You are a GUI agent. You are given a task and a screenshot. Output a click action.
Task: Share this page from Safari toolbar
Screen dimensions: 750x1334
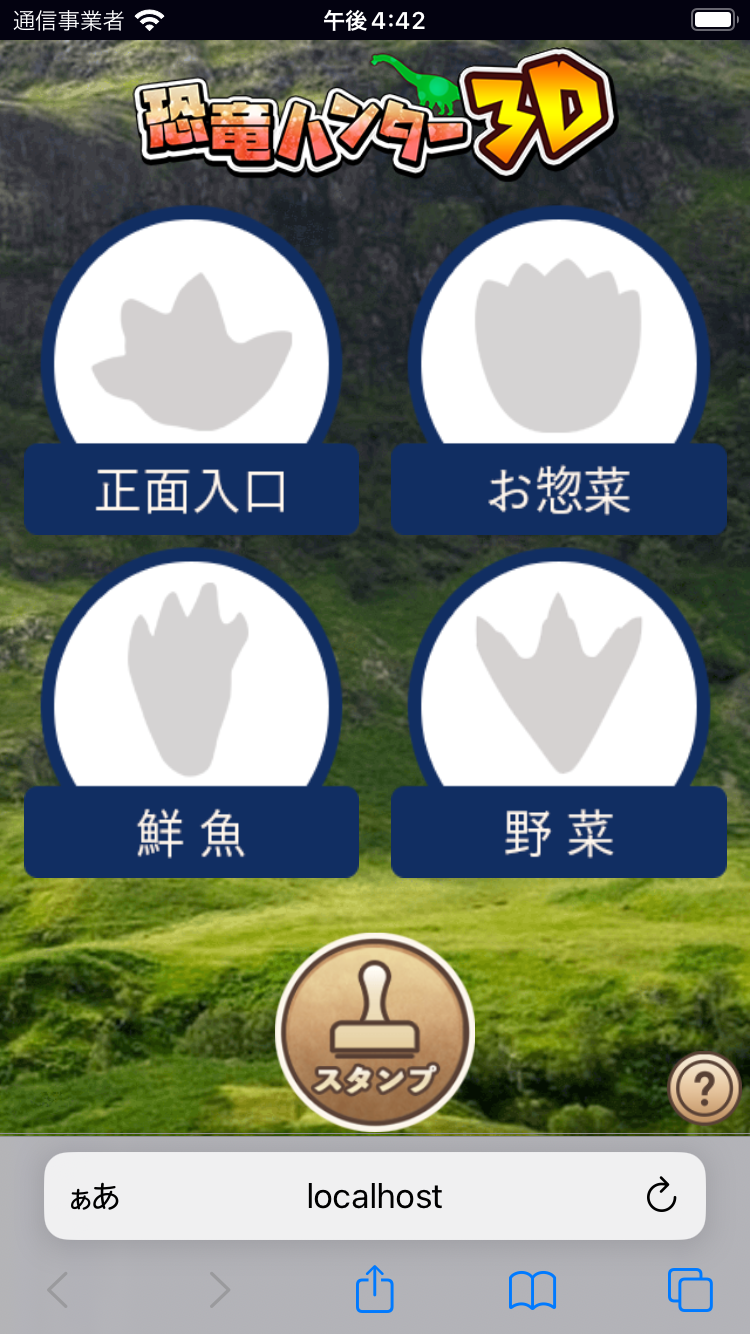(375, 1290)
